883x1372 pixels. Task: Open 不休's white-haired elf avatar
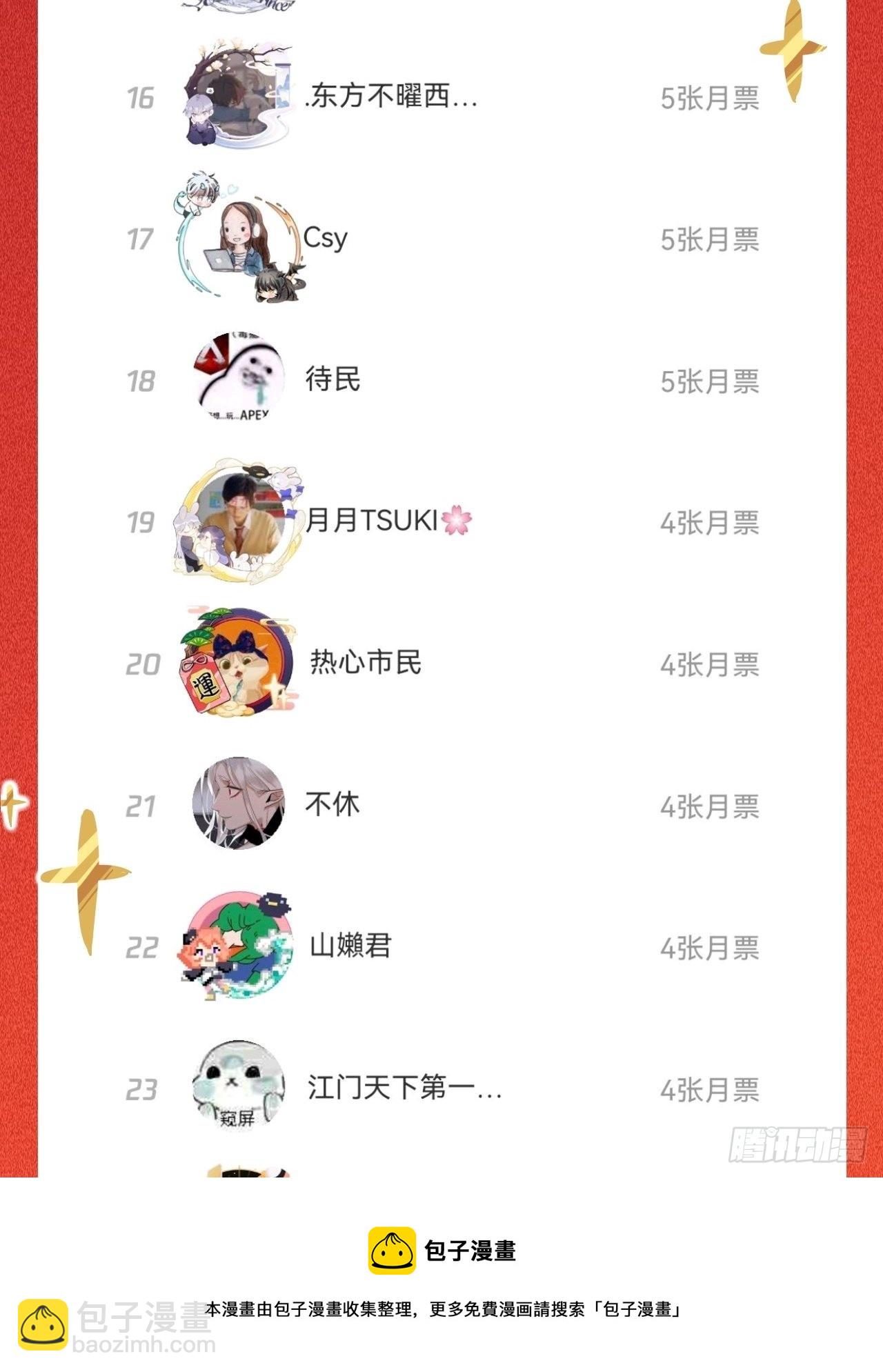coord(238,804)
